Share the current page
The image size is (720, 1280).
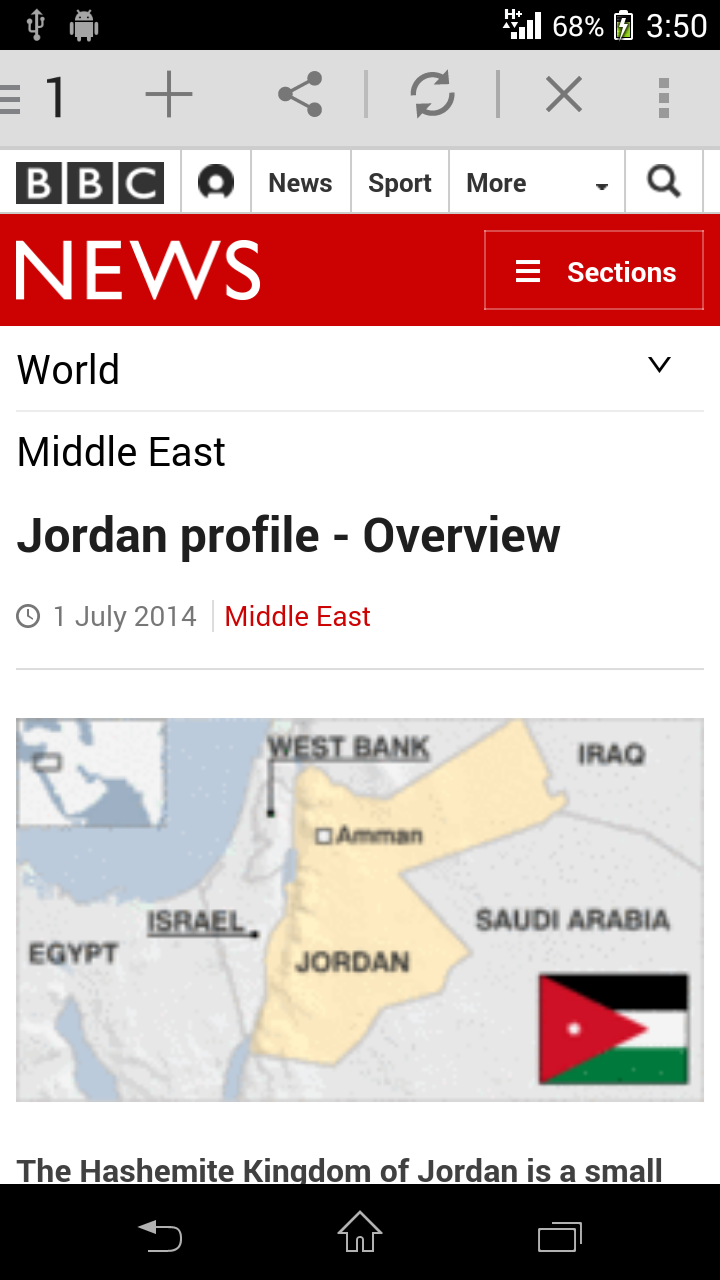(302, 95)
